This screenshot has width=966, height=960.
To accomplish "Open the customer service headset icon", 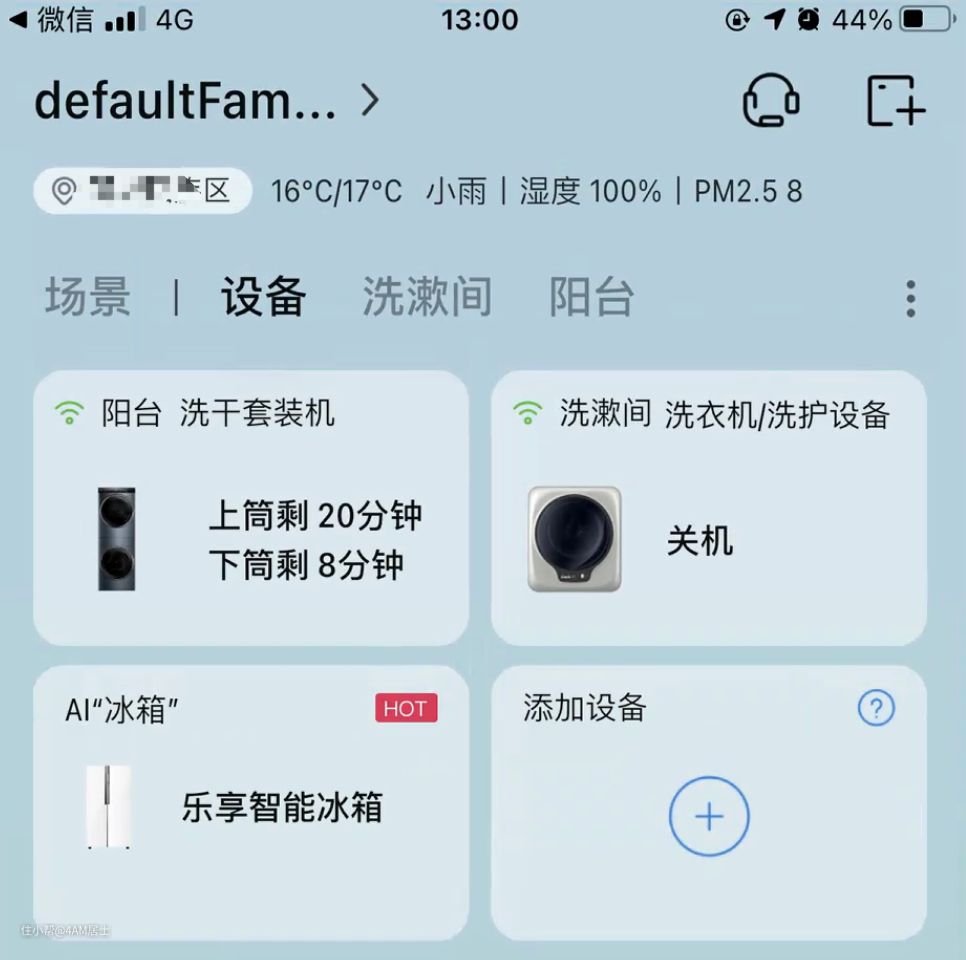I will (770, 101).
